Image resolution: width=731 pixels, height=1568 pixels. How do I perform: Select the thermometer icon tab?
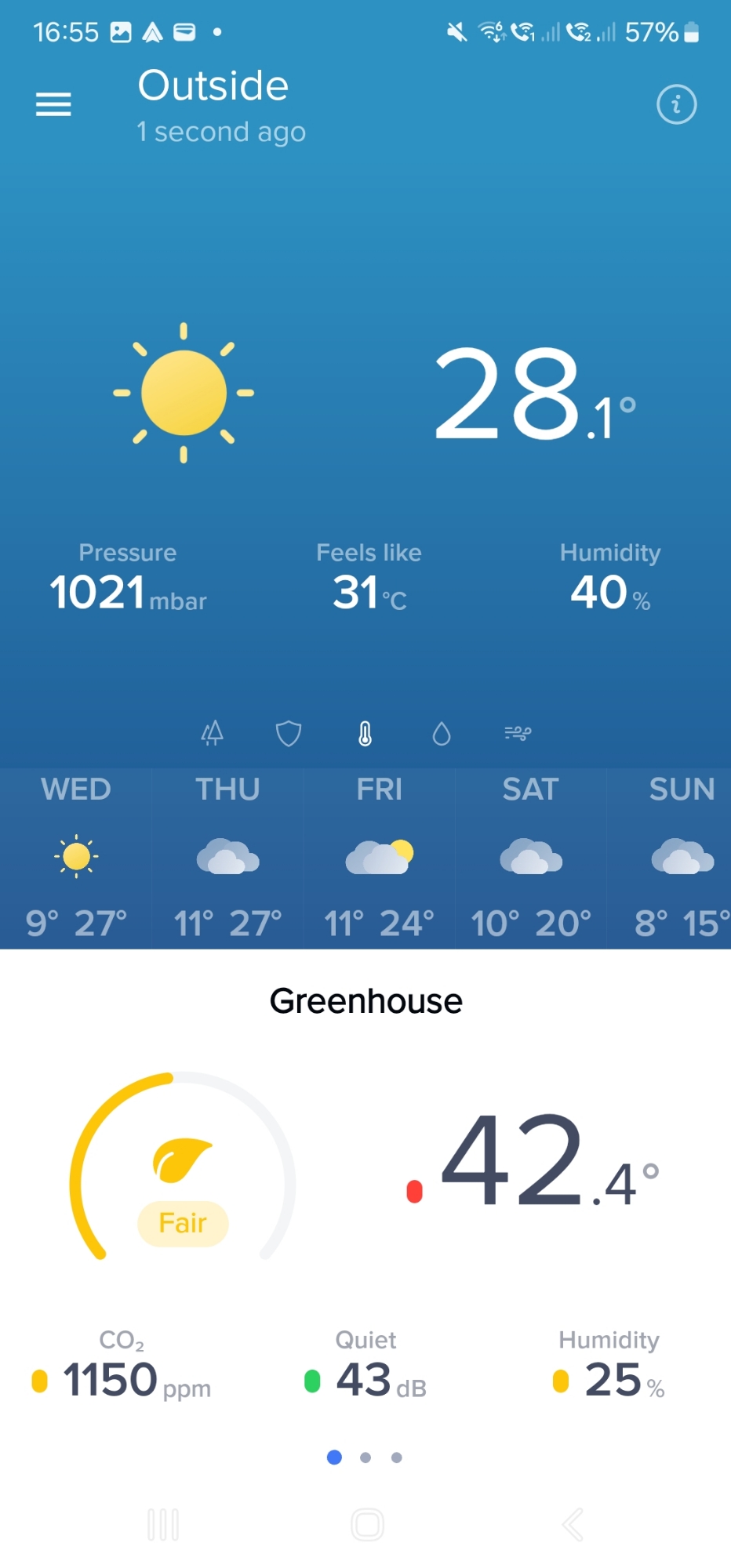[365, 734]
